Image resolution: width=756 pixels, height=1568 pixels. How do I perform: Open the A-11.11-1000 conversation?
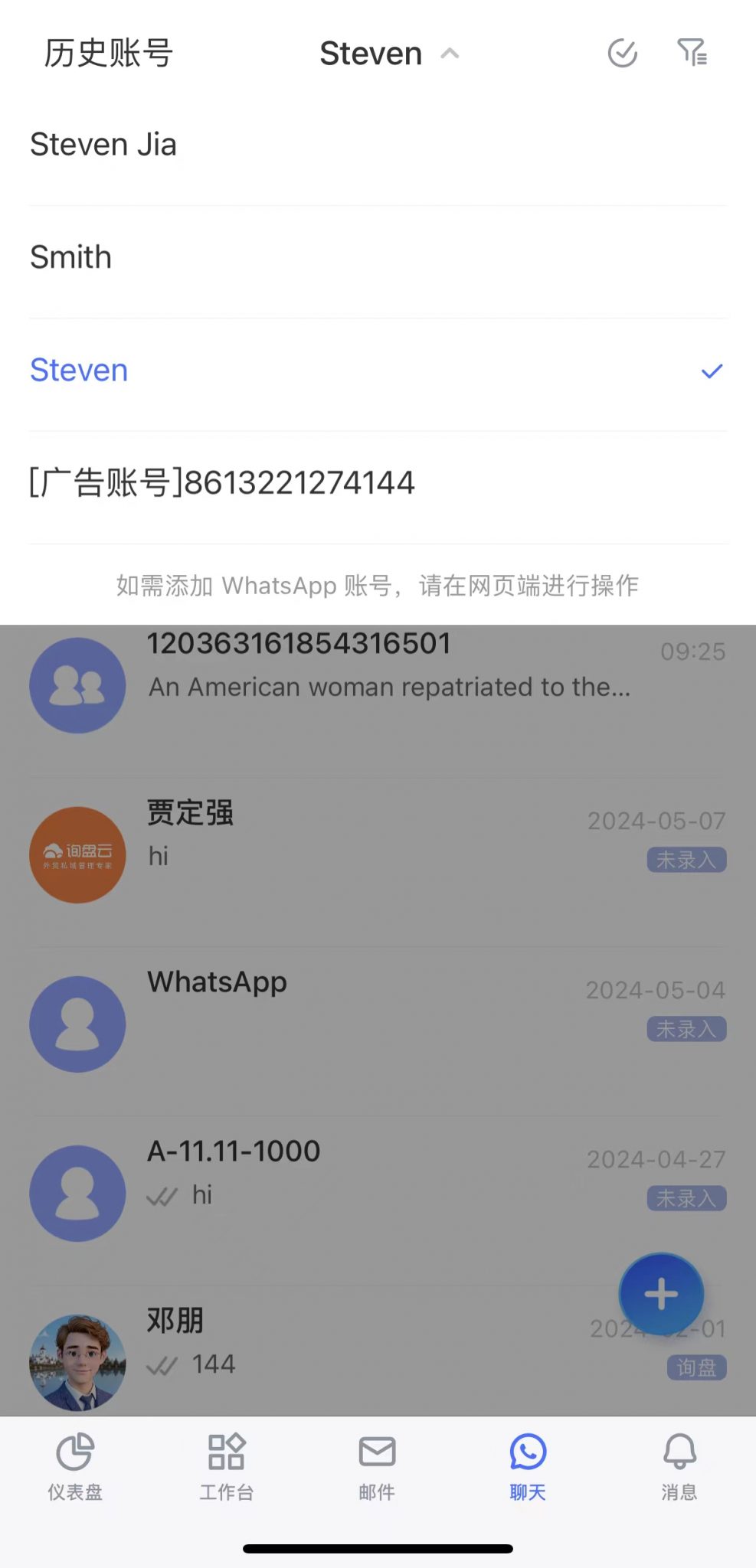(x=377, y=1193)
